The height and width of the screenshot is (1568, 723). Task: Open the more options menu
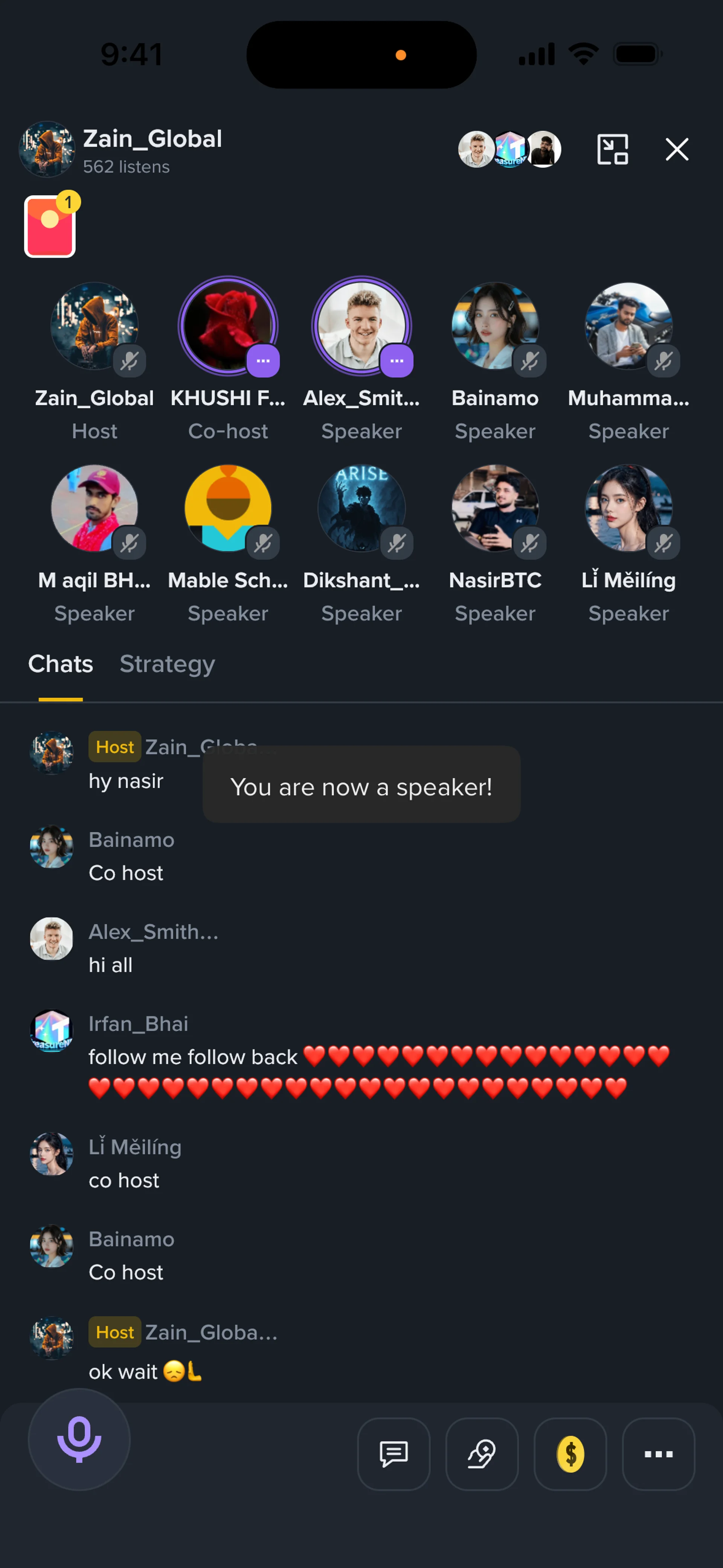click(x=658, y=1453)
